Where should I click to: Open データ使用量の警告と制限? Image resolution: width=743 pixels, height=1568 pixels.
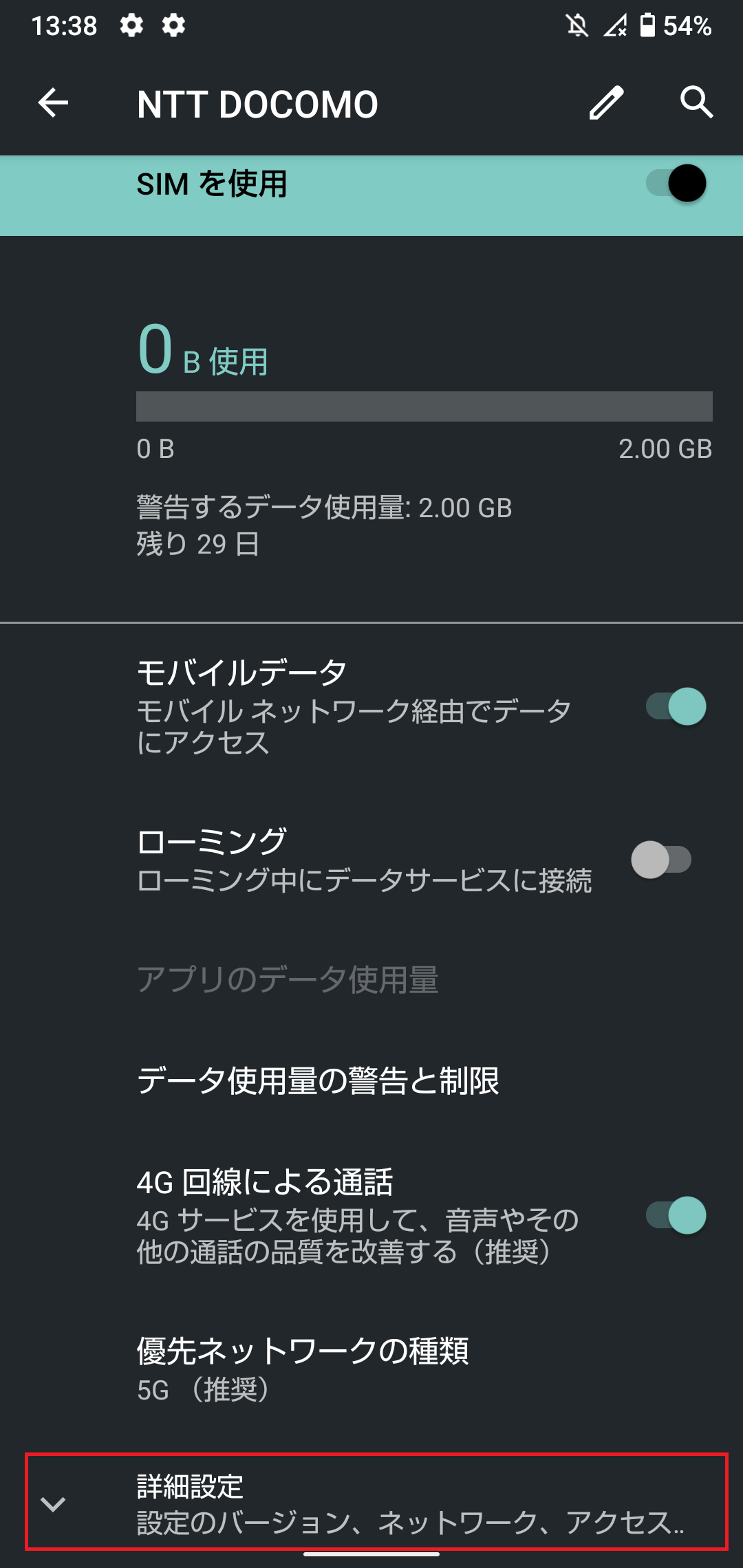click(x=319, y=1080)
